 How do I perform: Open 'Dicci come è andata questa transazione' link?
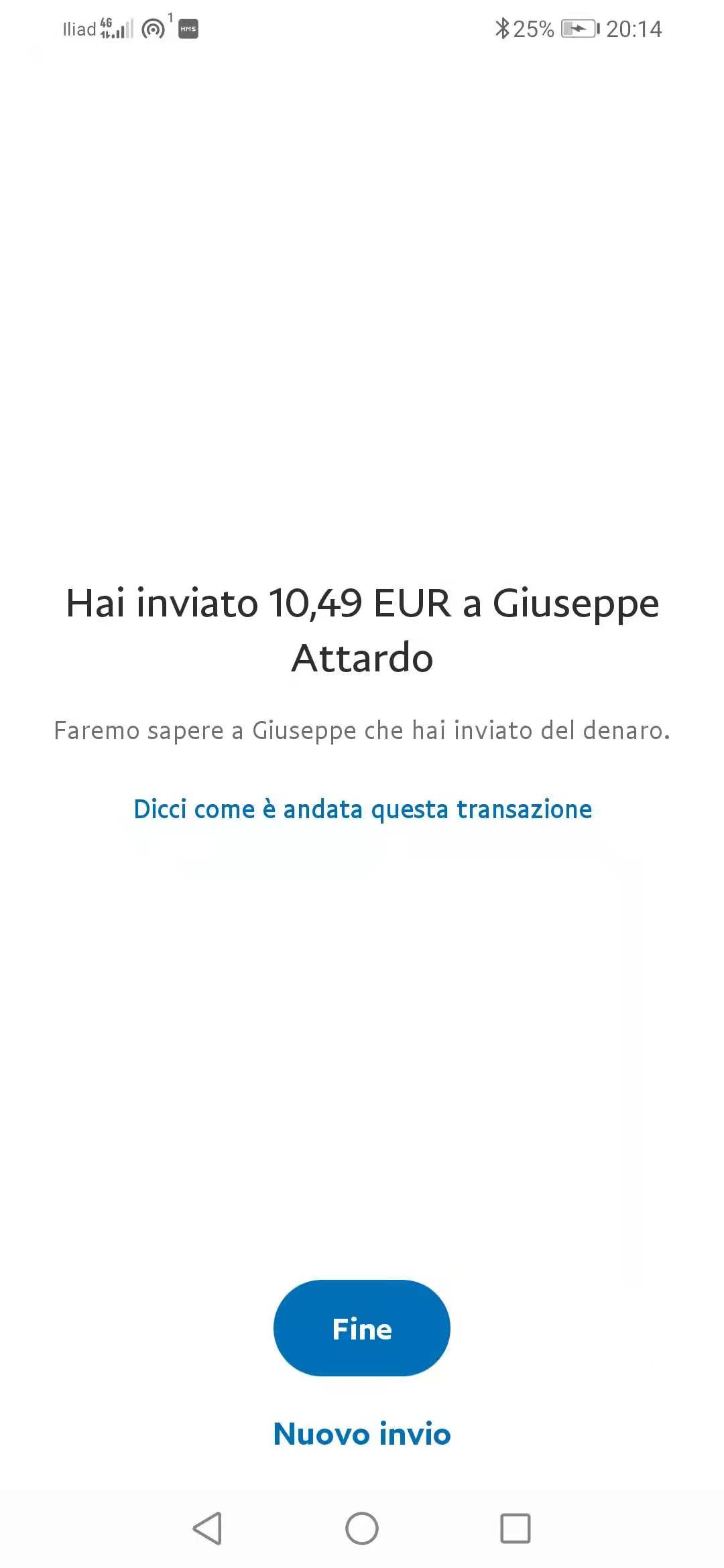click(363, 809)
